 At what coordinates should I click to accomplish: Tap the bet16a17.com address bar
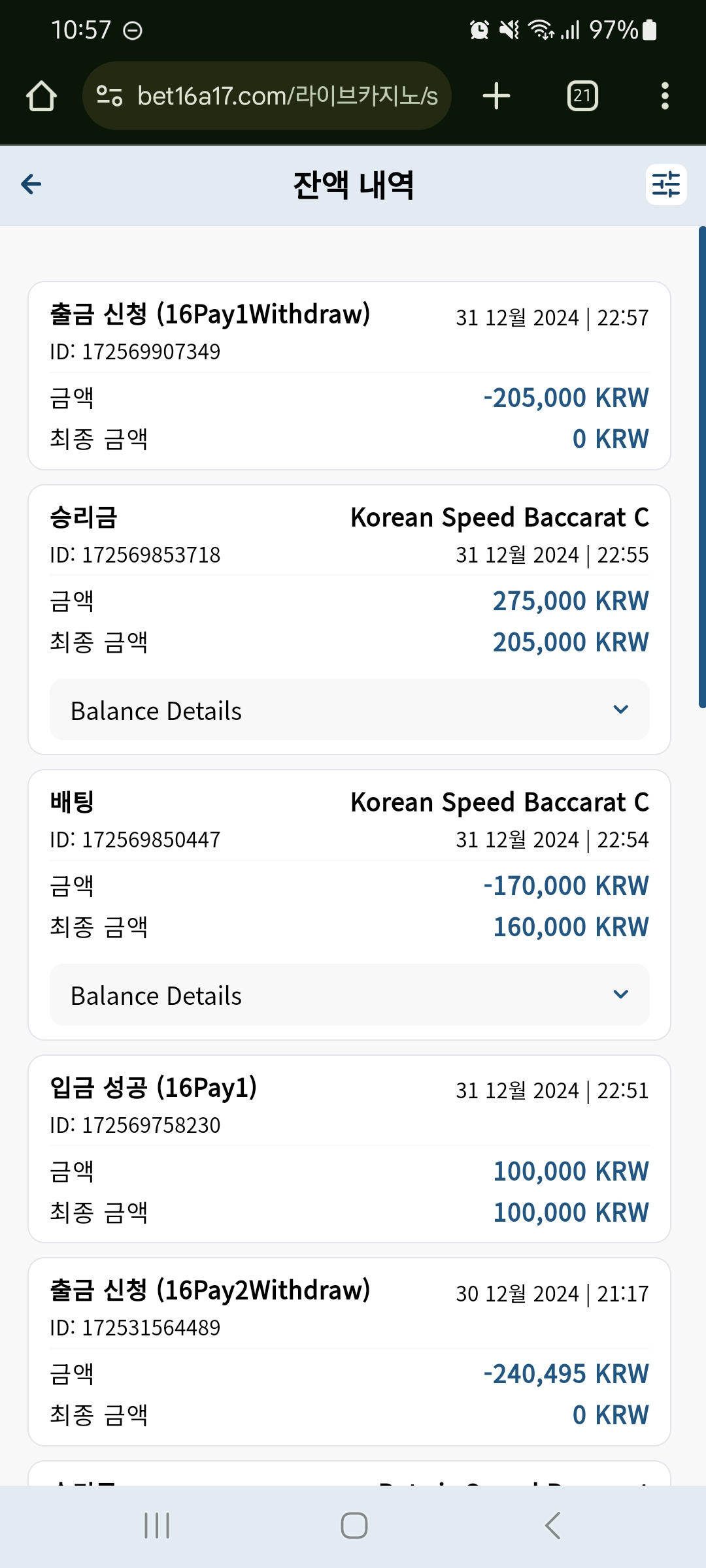tap(267, 96)
